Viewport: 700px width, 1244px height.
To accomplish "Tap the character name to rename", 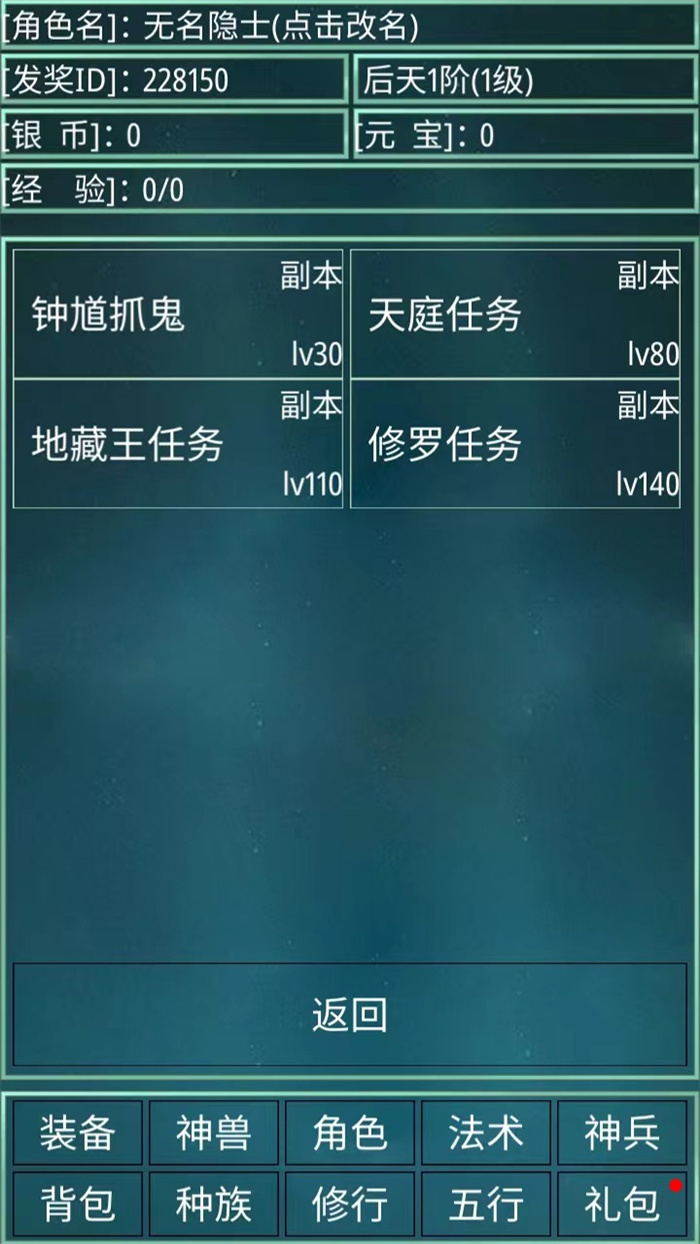I will 280,27.
